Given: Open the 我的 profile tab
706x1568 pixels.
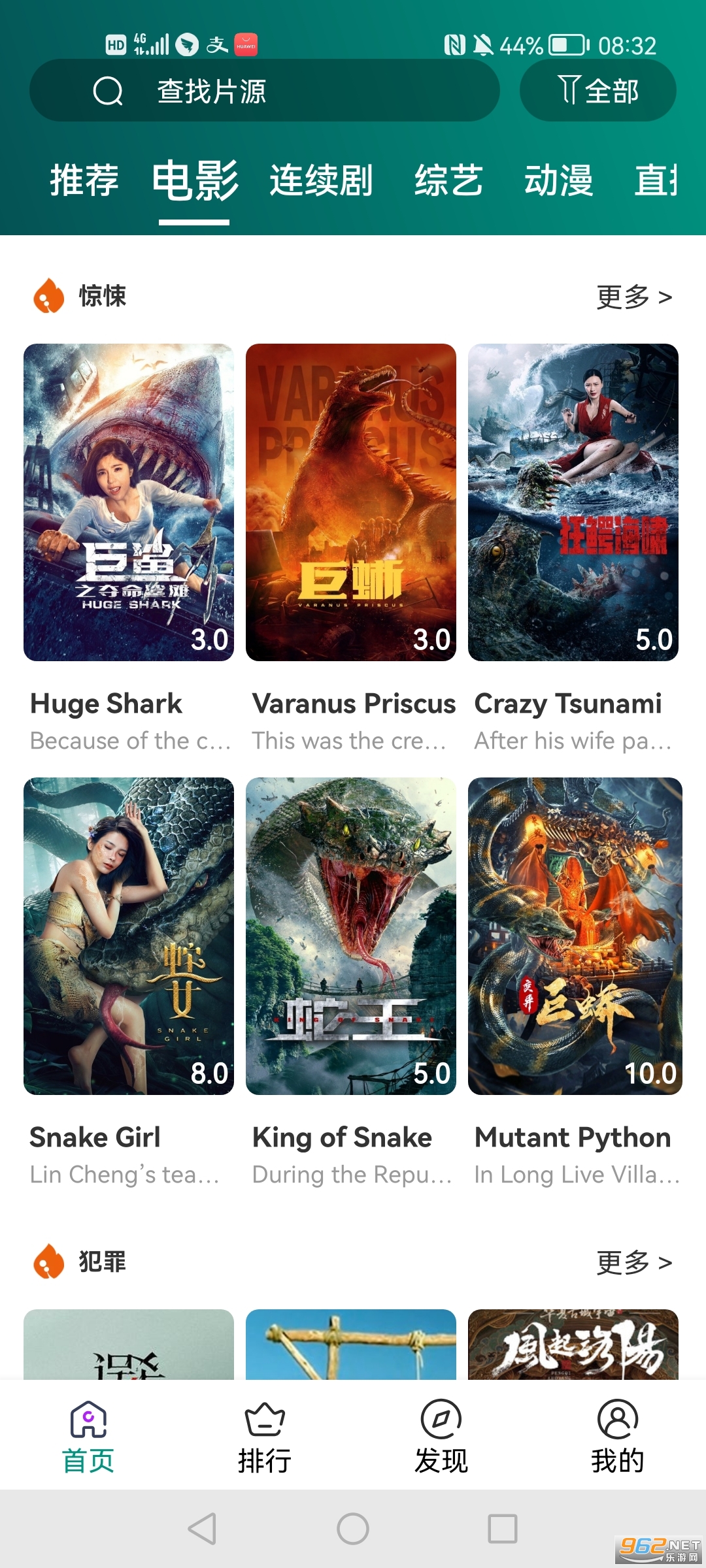Looking at the screenshot, I should [x=618, y=1437].
